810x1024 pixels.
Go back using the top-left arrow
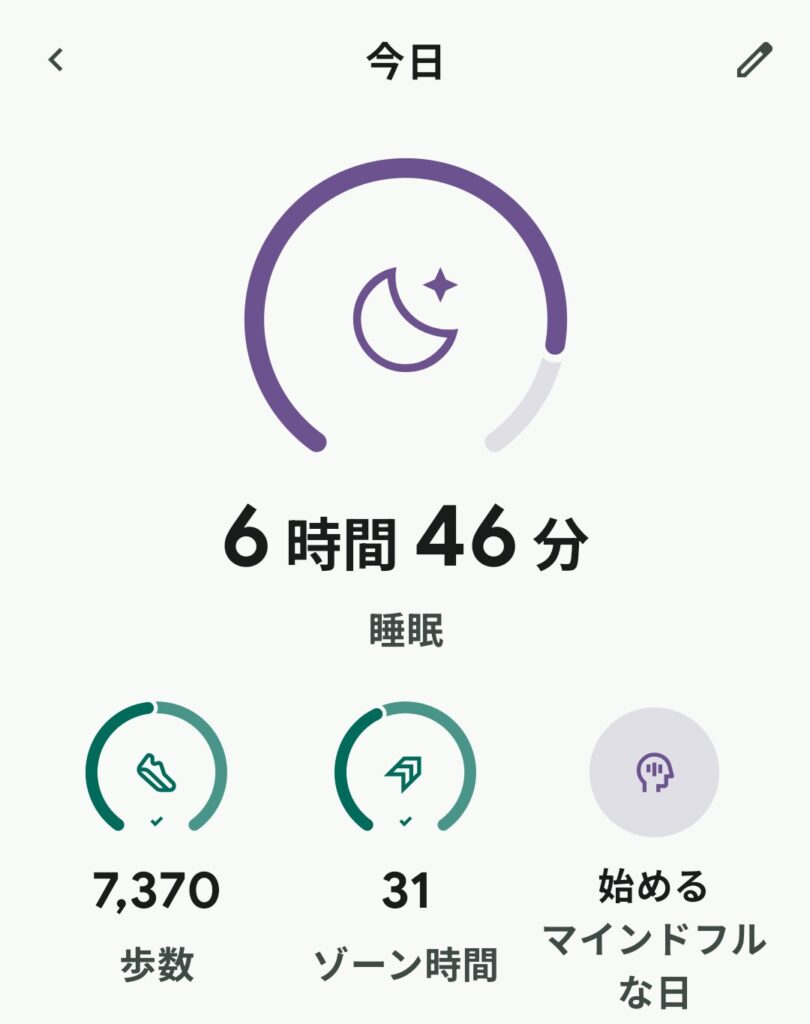tap(56, 61)
